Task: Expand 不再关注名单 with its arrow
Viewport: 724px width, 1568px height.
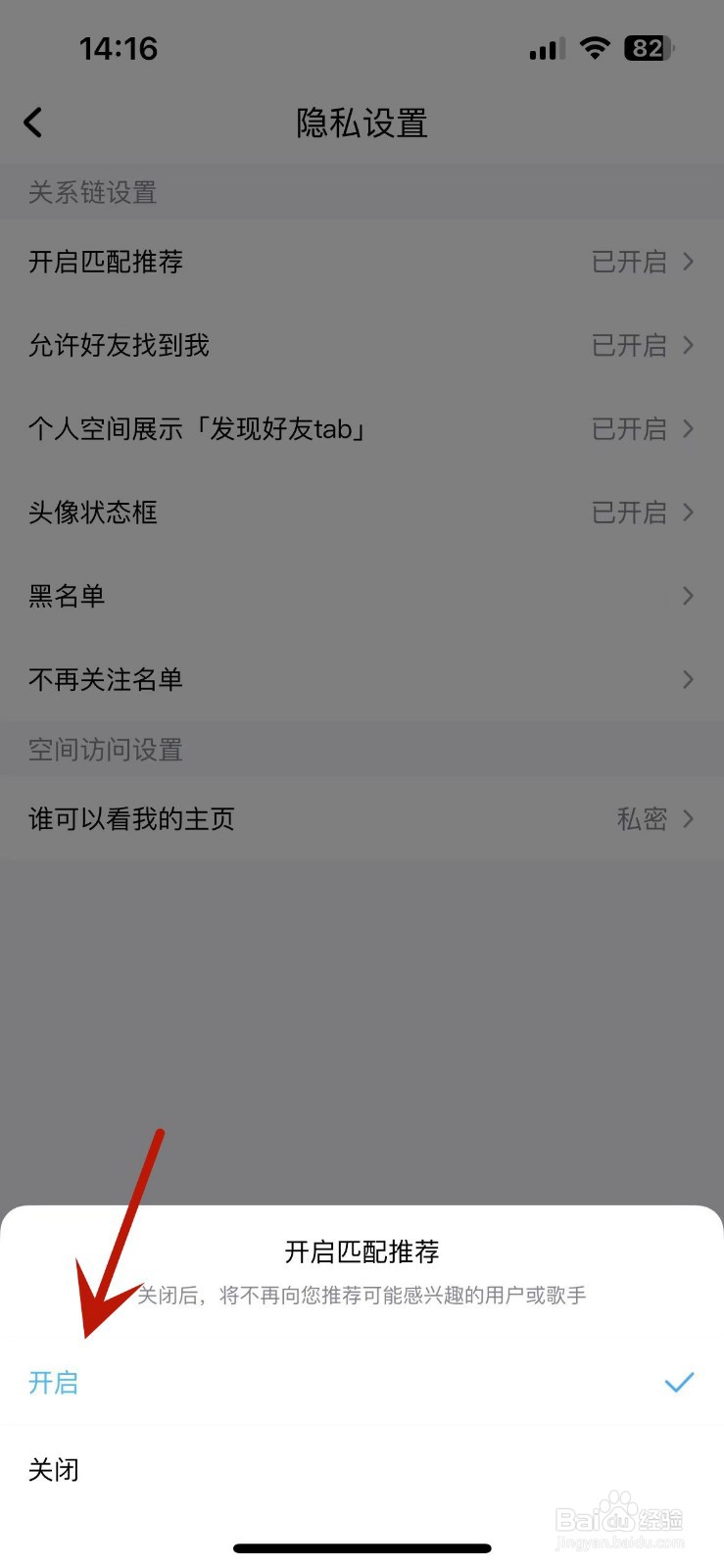Action: click(687, 679)
